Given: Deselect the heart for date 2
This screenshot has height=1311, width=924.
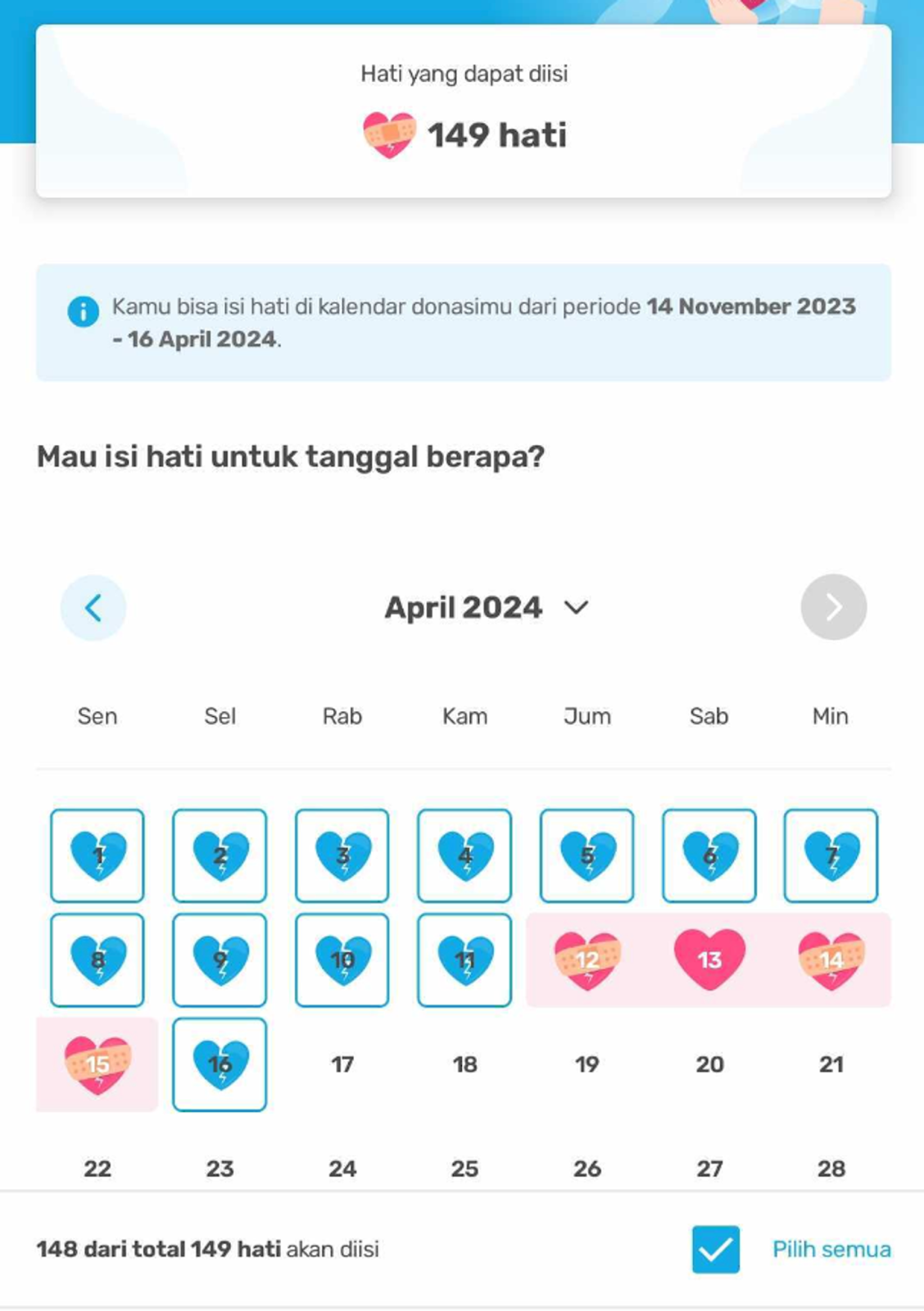Looking at the screenshot, I should point(220,855).
